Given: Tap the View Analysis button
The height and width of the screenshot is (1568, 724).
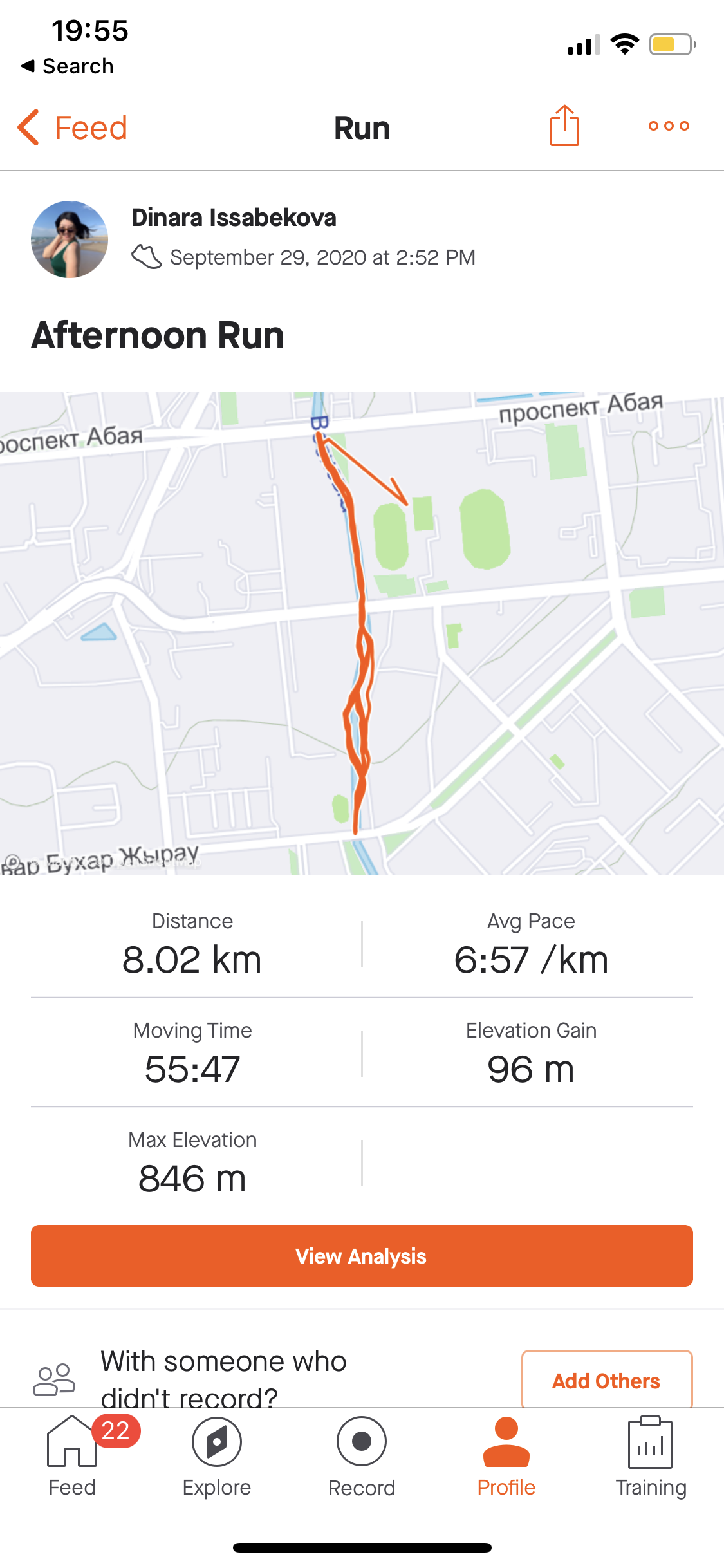Looking at the screenshot, I should tap(362, 1256).
